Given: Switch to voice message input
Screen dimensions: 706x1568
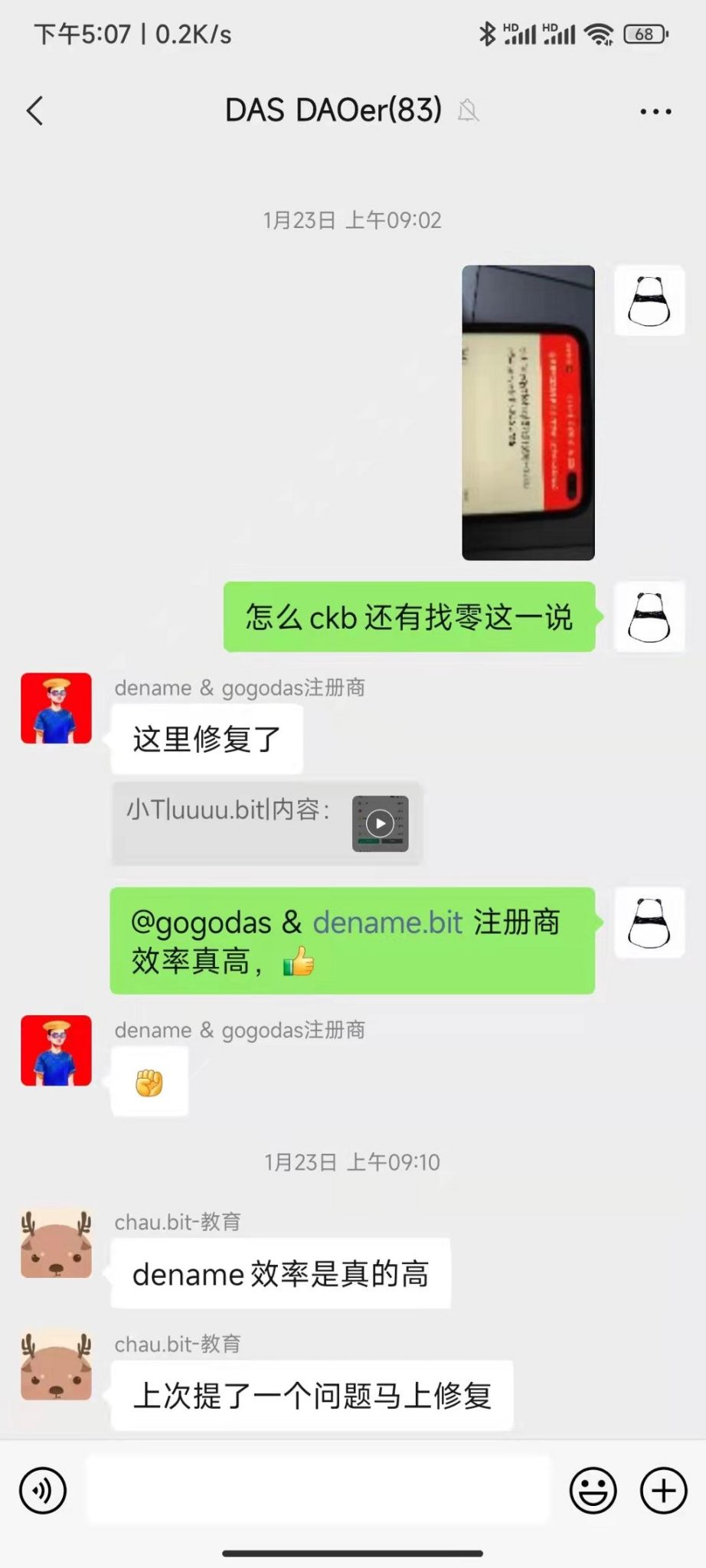Looking at the screenshot, I should click(x=43, y=1491).
